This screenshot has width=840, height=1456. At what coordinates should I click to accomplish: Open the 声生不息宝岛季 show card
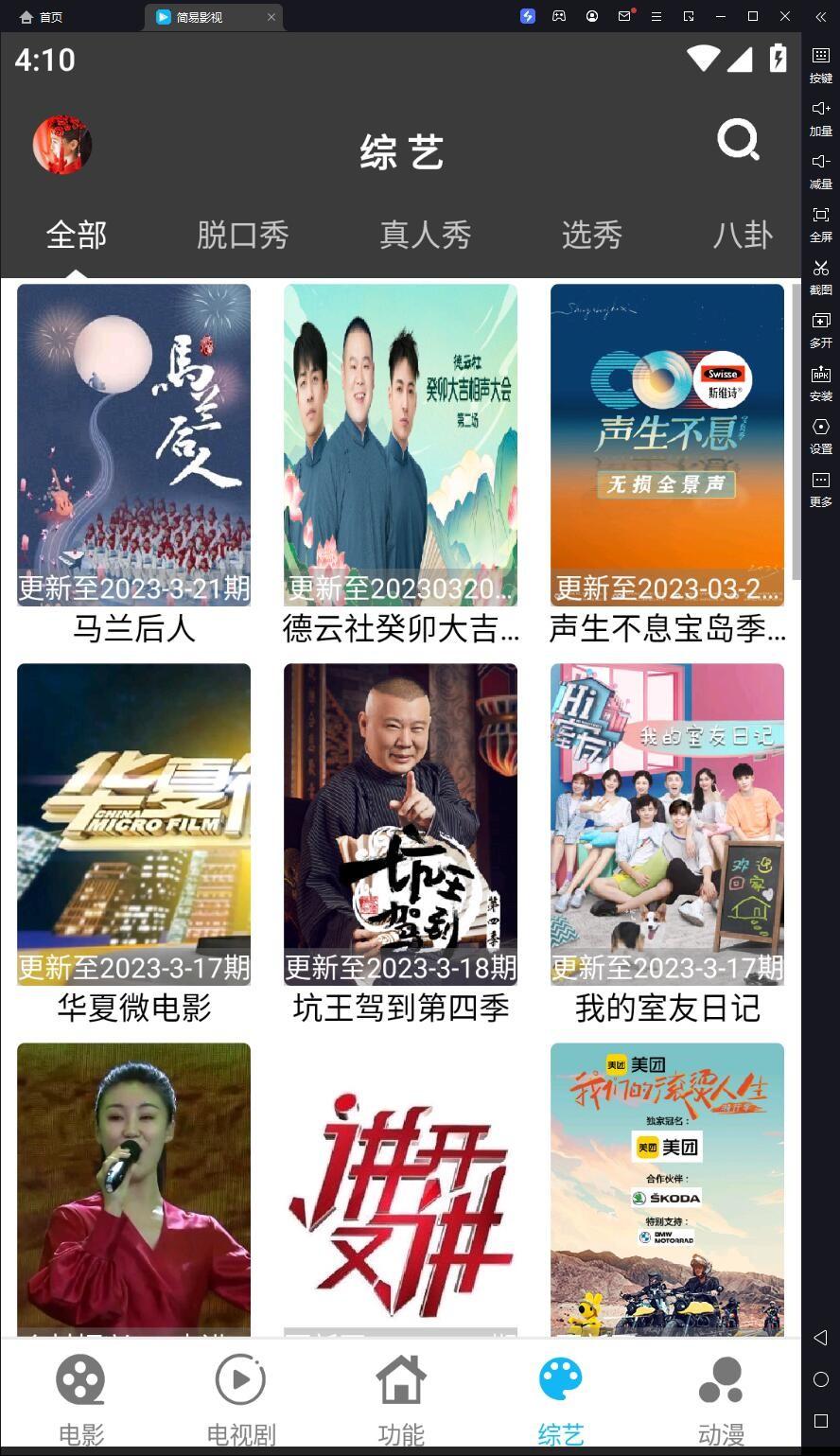coord(667,445)
